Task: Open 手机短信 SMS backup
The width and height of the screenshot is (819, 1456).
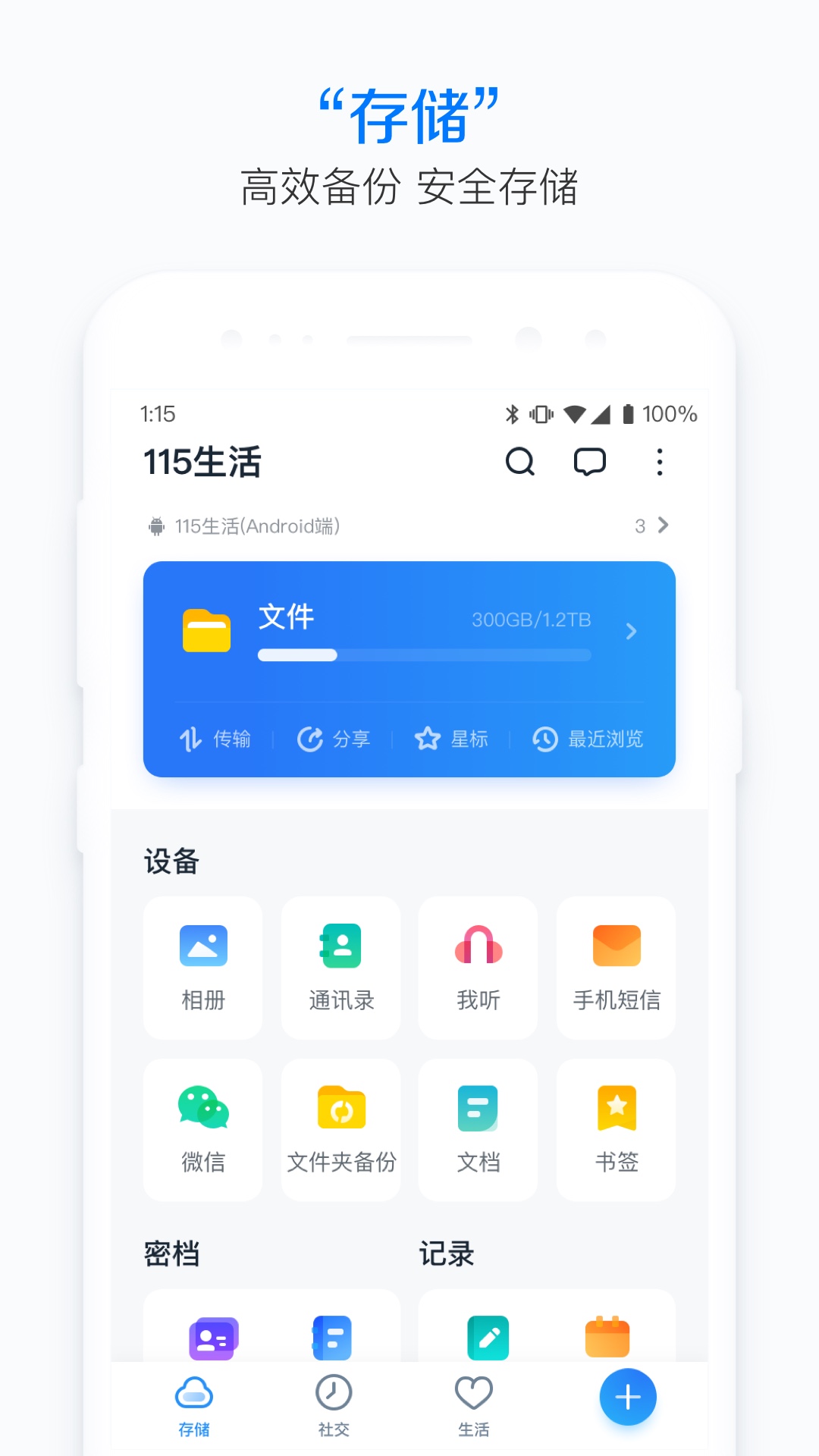Action: 616,968
